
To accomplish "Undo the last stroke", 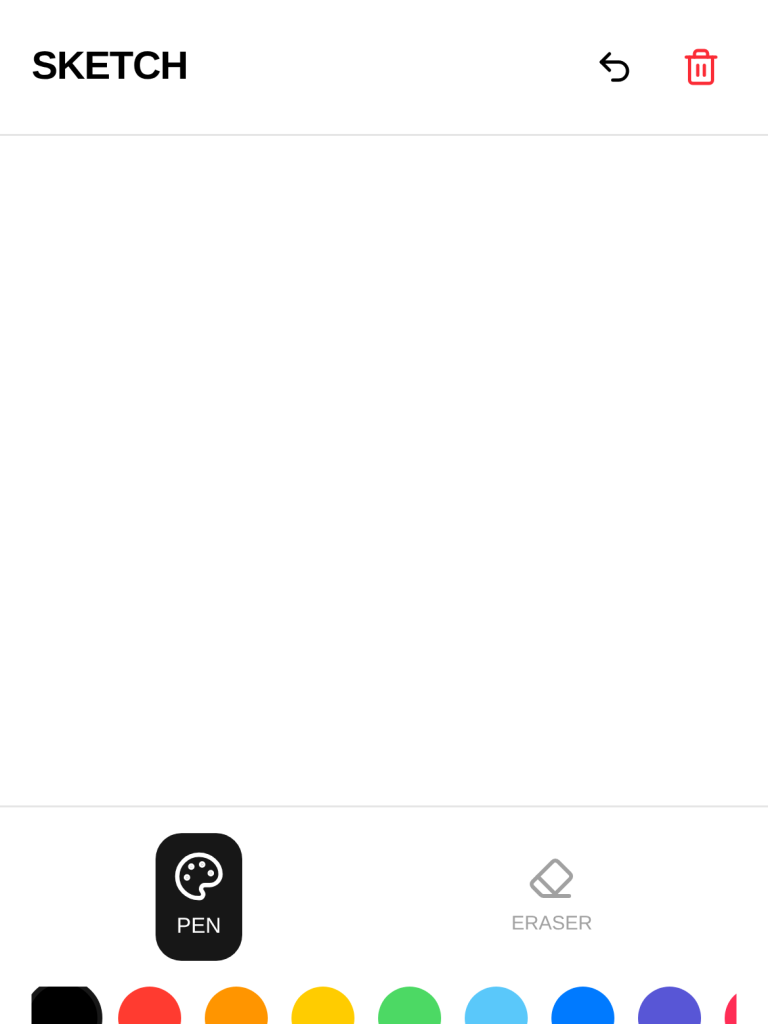I will point(614,67).
